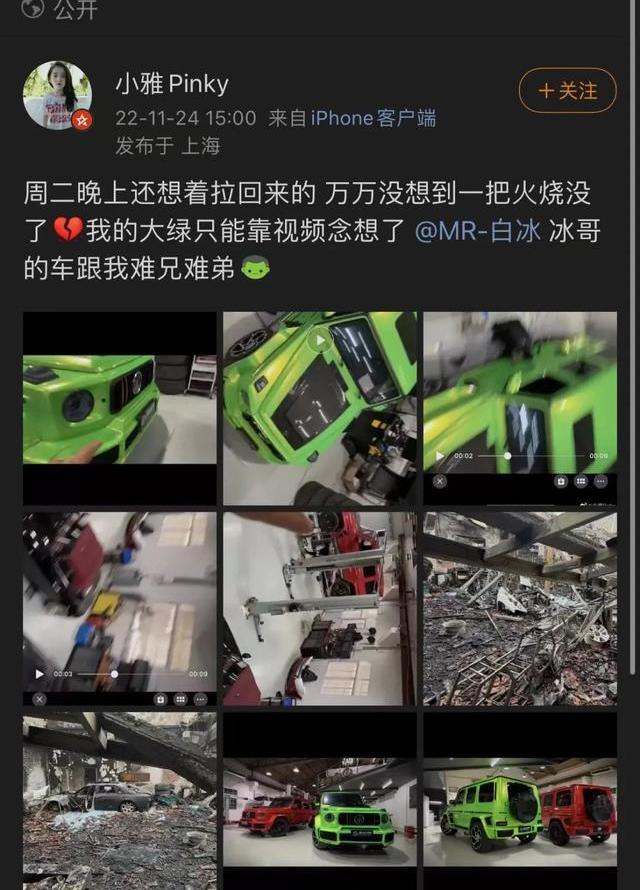View the photo of red cars on lifts
640x890 pixels.
(x=319, y=608)
